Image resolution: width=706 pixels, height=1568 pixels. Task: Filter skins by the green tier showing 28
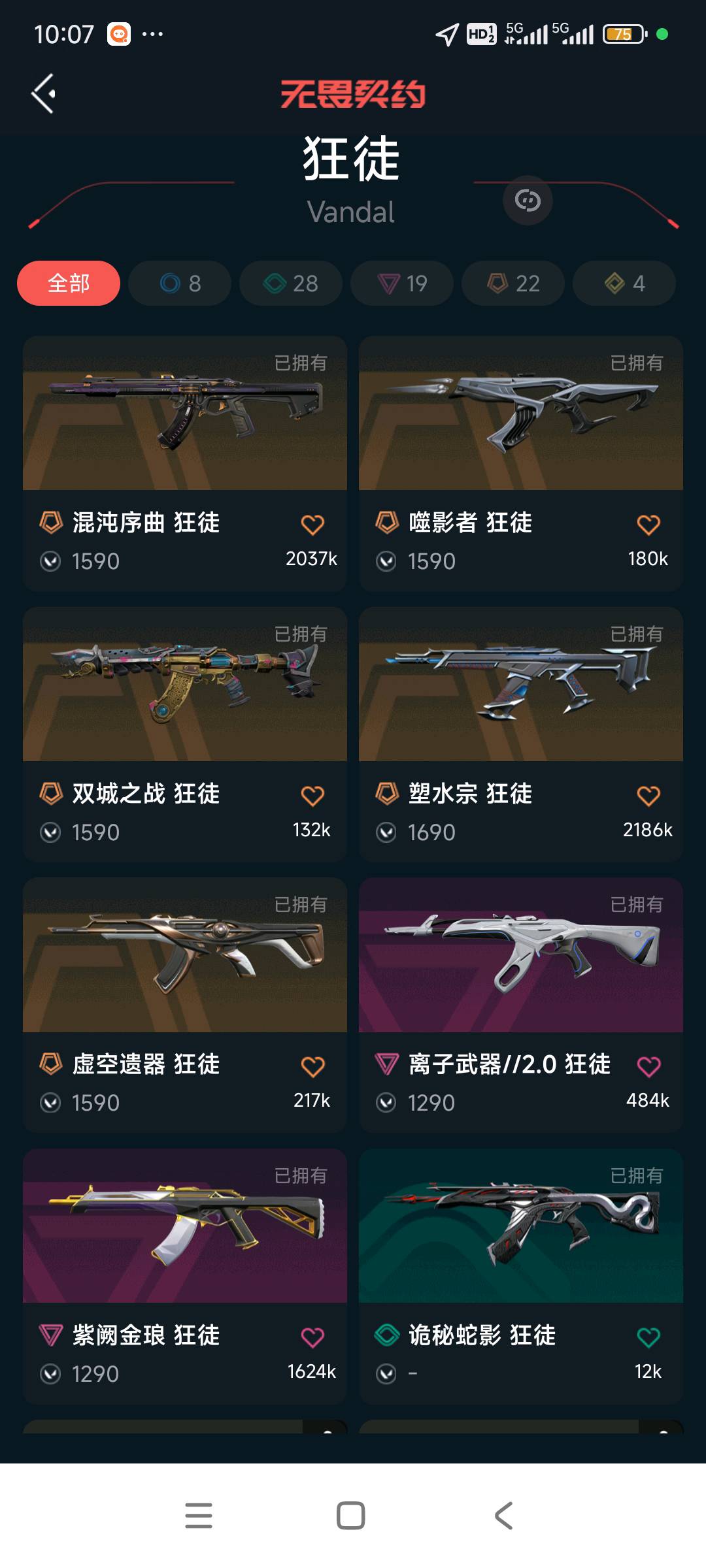coord(291,284)
